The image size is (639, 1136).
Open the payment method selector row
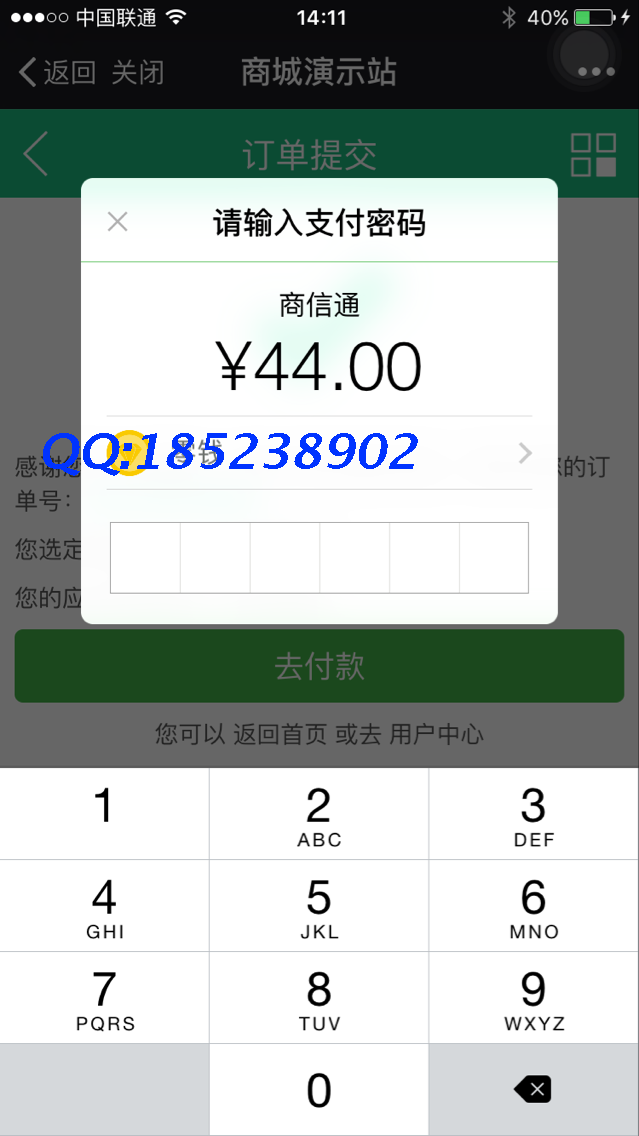[x=319, y=453]
